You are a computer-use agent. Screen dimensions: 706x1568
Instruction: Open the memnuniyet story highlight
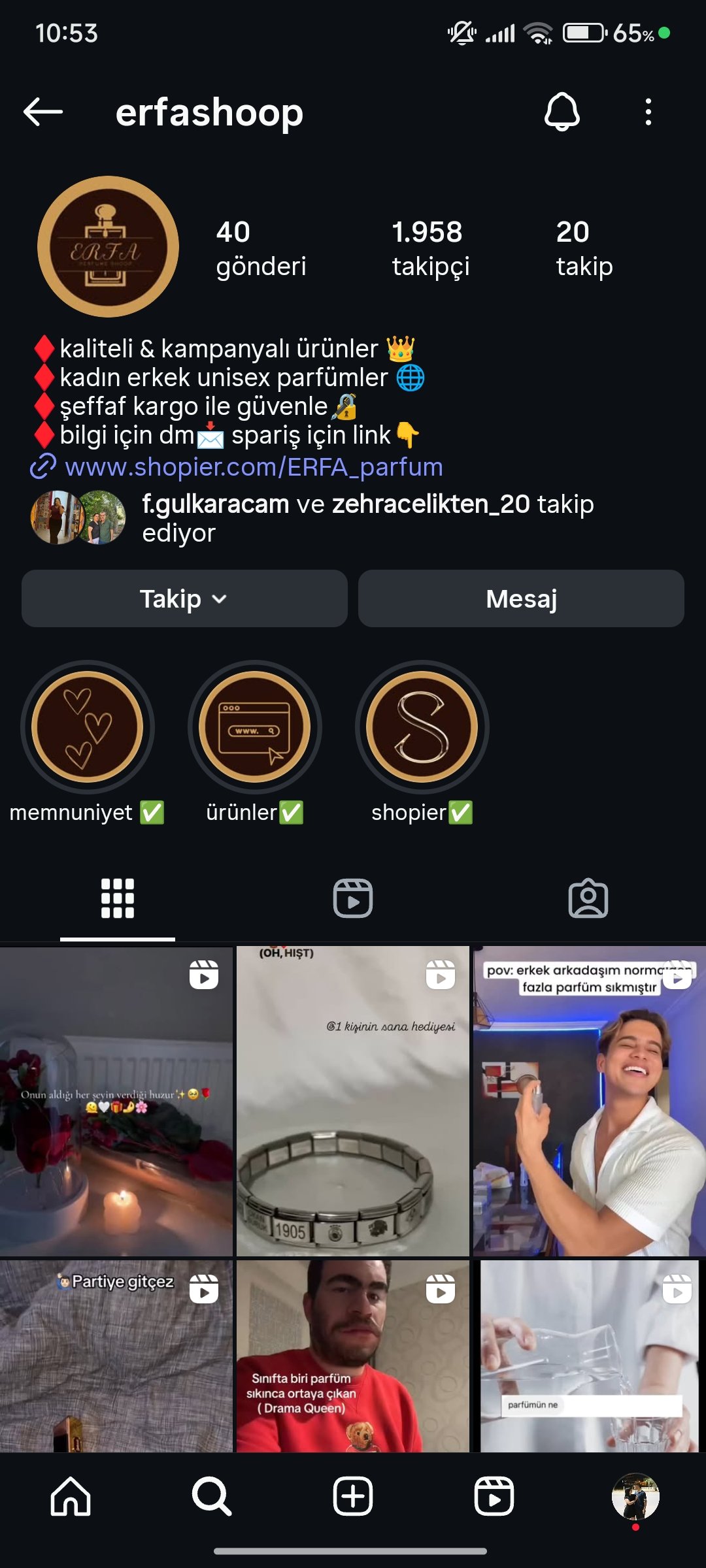click(x=88, y=727)
